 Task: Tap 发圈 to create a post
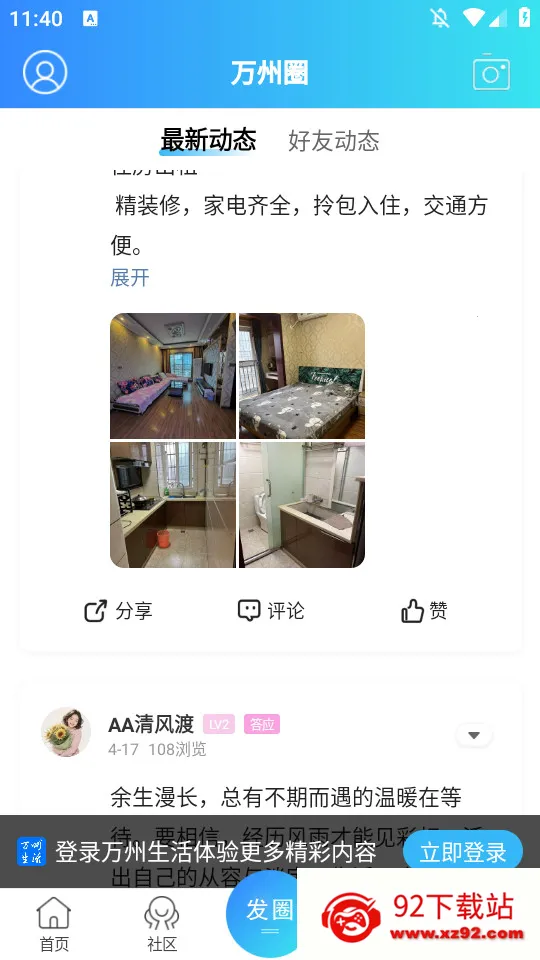269,913
